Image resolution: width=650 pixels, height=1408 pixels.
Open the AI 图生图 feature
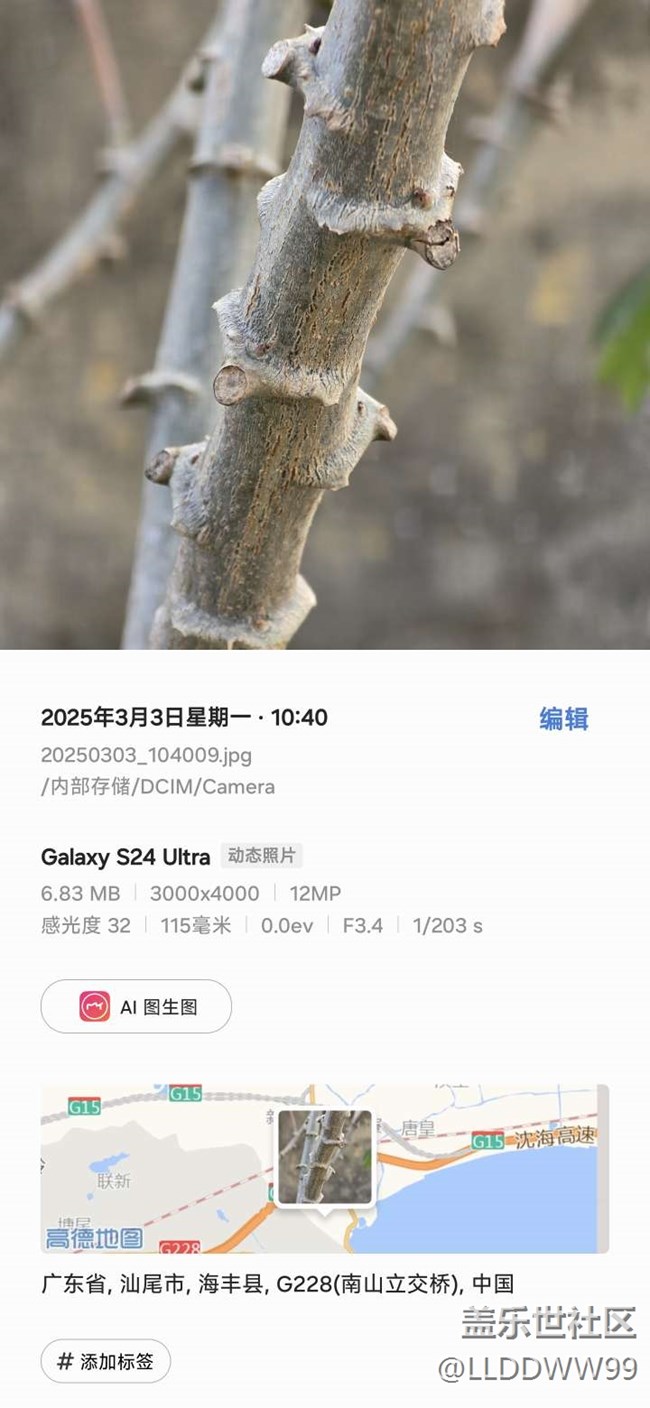click(136, 1006)
